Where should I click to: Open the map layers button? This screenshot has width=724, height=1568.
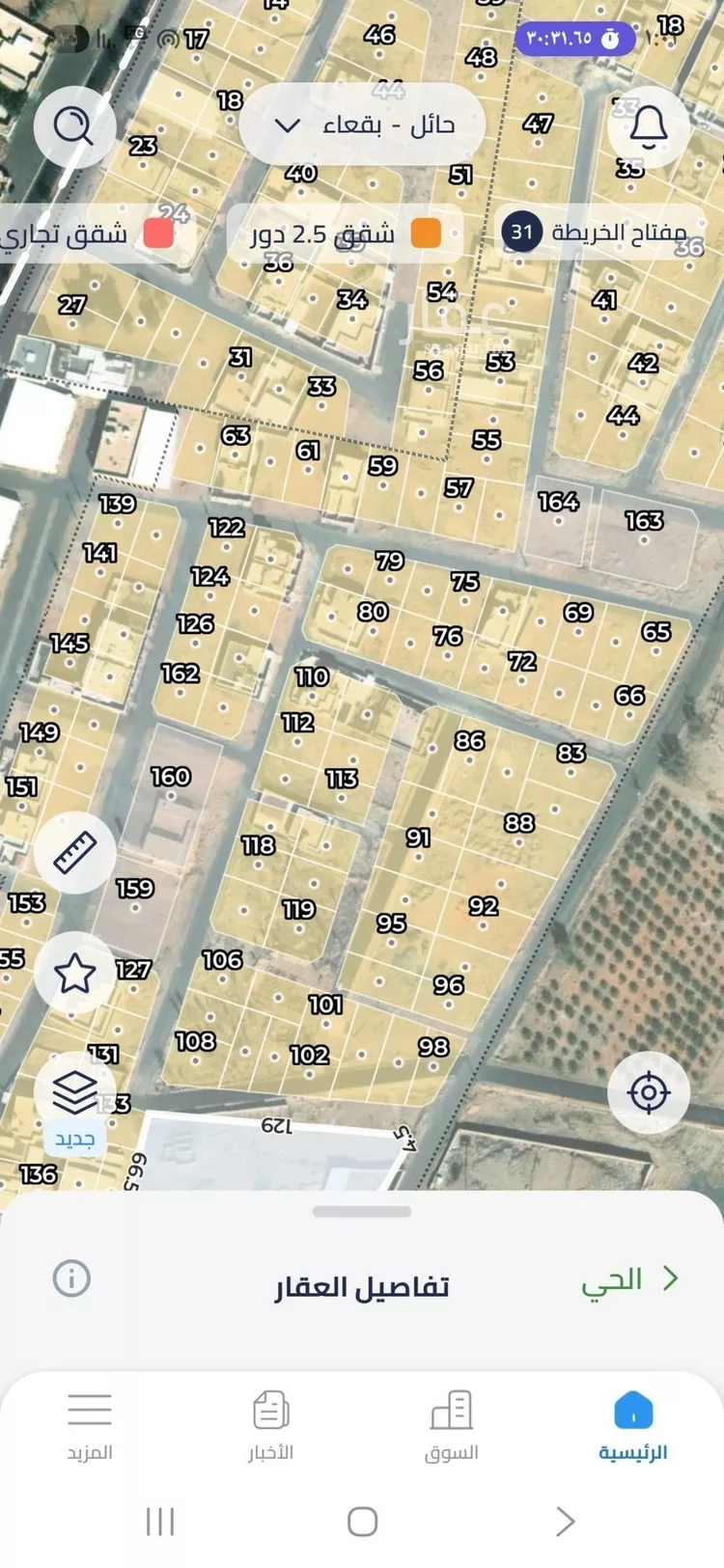[x=74, y=1093]
